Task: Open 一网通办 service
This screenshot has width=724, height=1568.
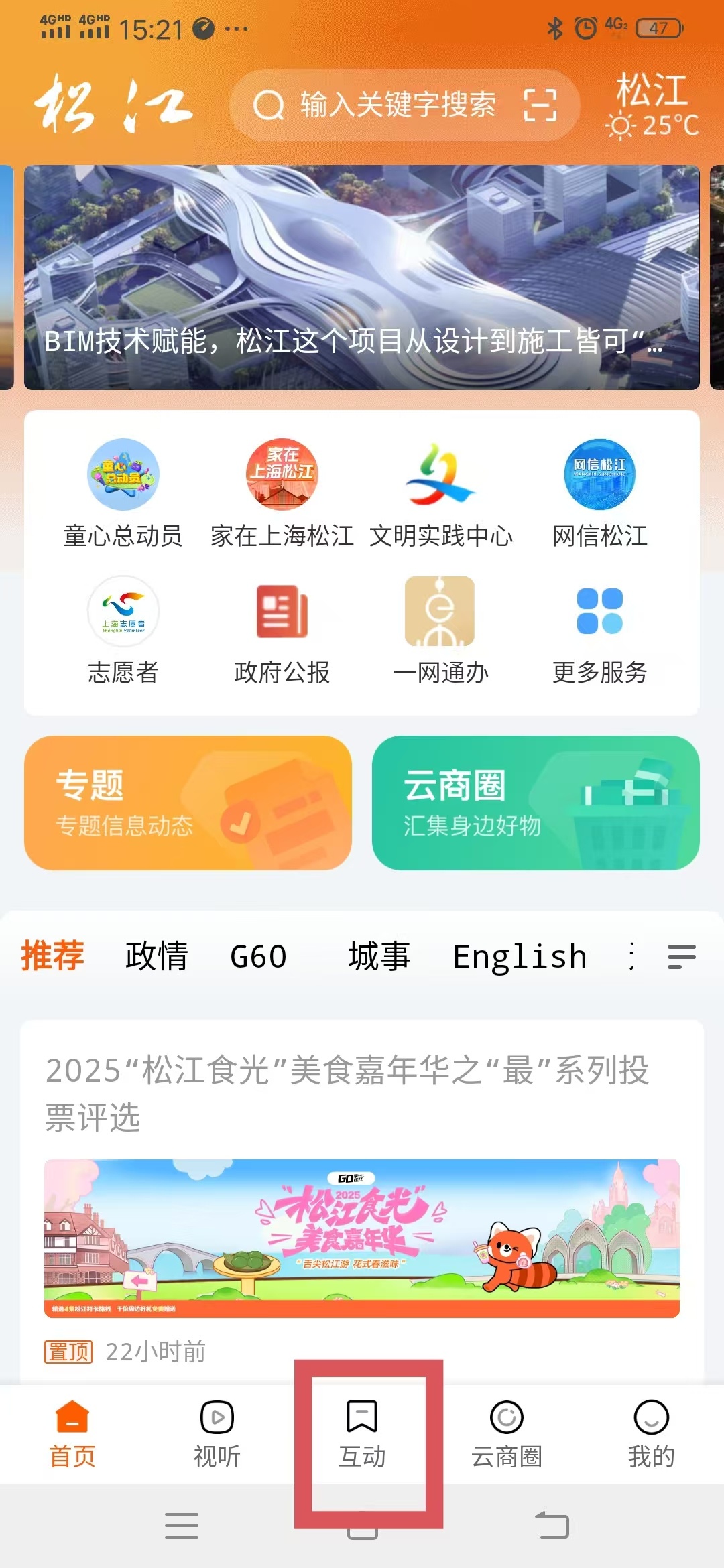Action: [440, 630]
